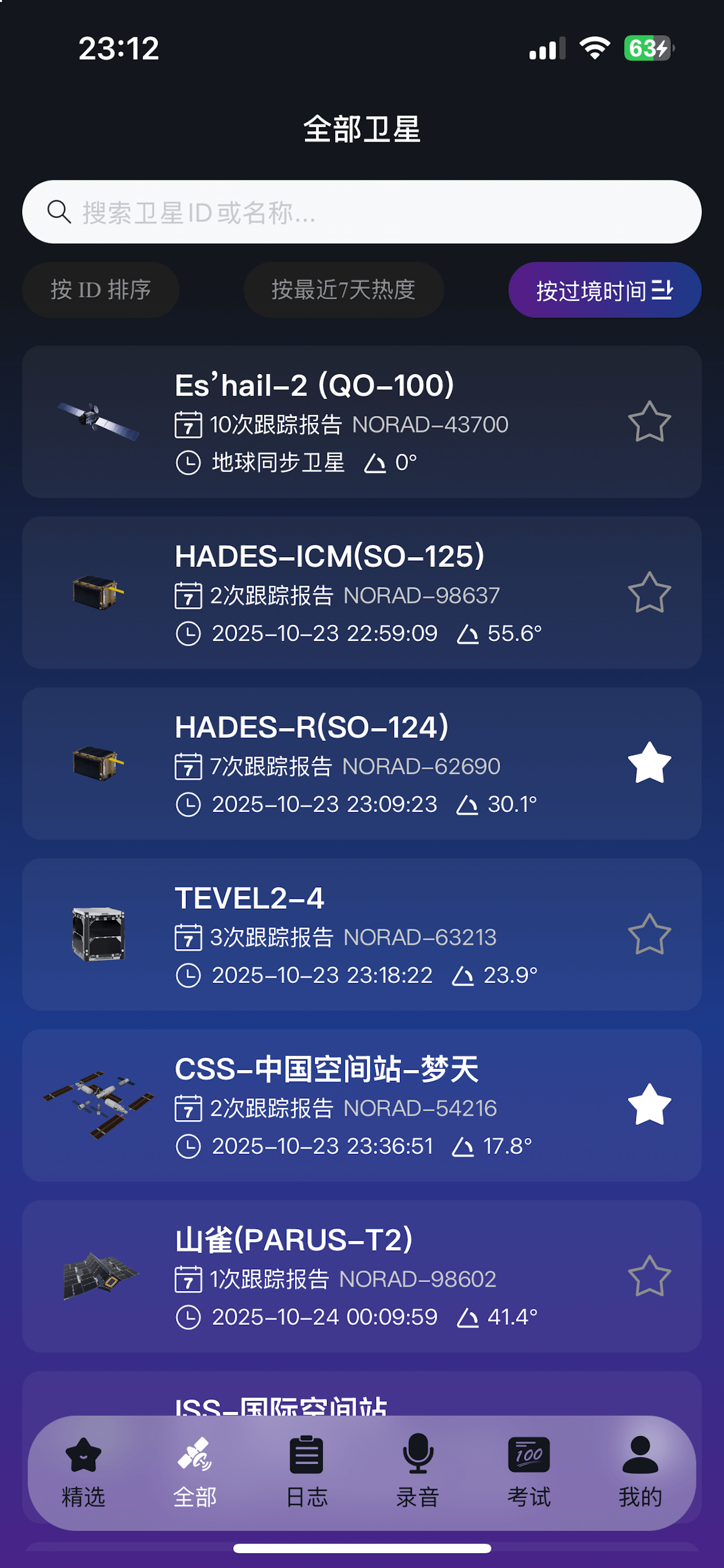The image size is (724, 1568).
Task: Sort satellites by ID
Action: point(100,290)
